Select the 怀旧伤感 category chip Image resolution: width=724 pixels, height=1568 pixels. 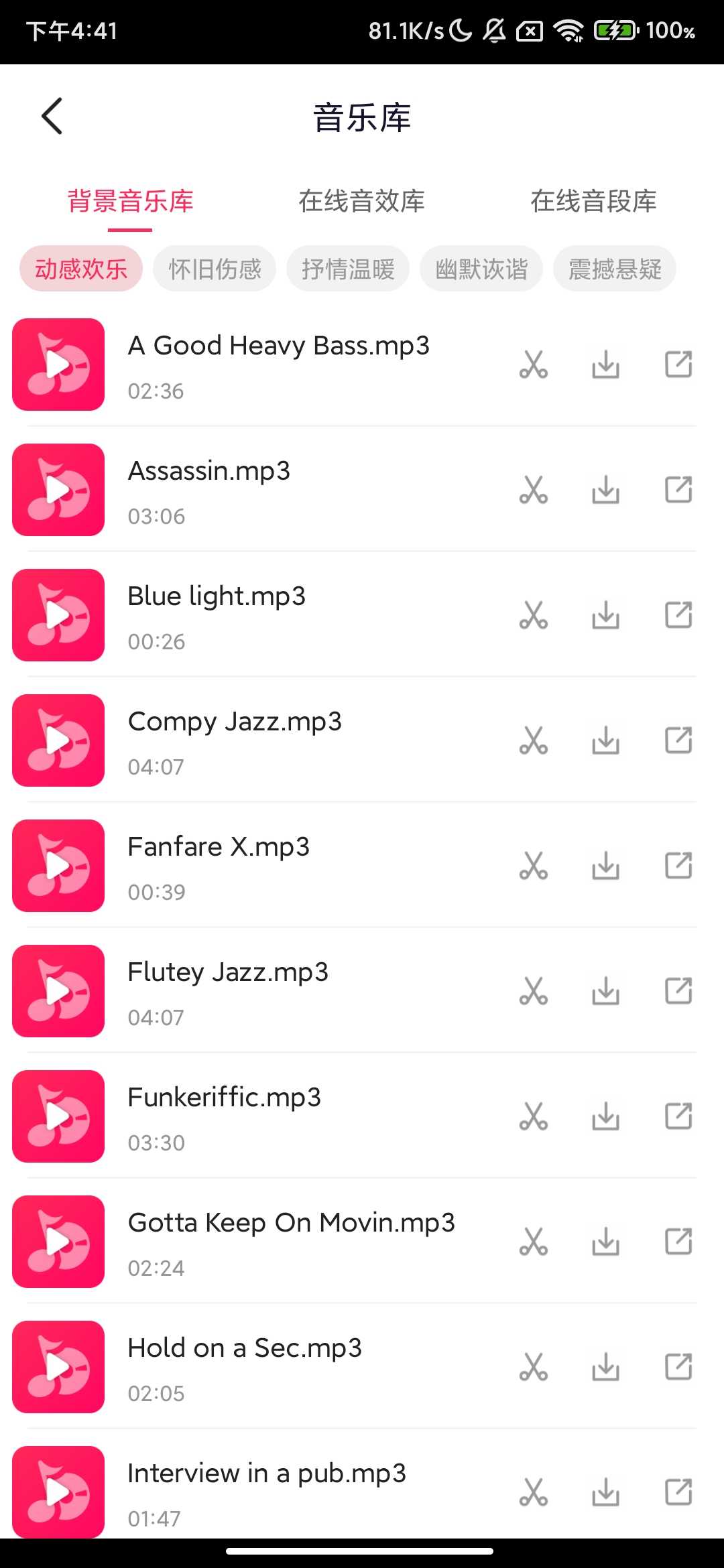click(x=215, y=269)
